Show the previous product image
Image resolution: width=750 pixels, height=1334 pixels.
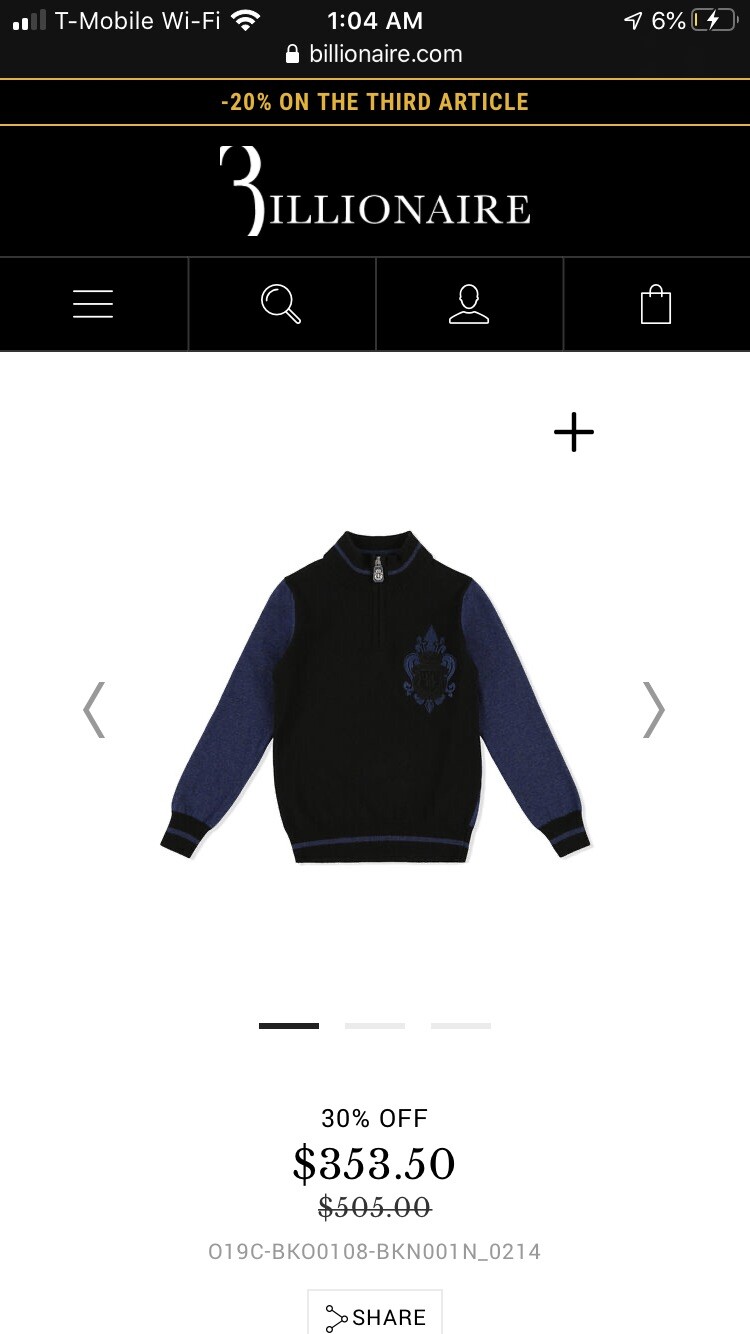[94, 710]
